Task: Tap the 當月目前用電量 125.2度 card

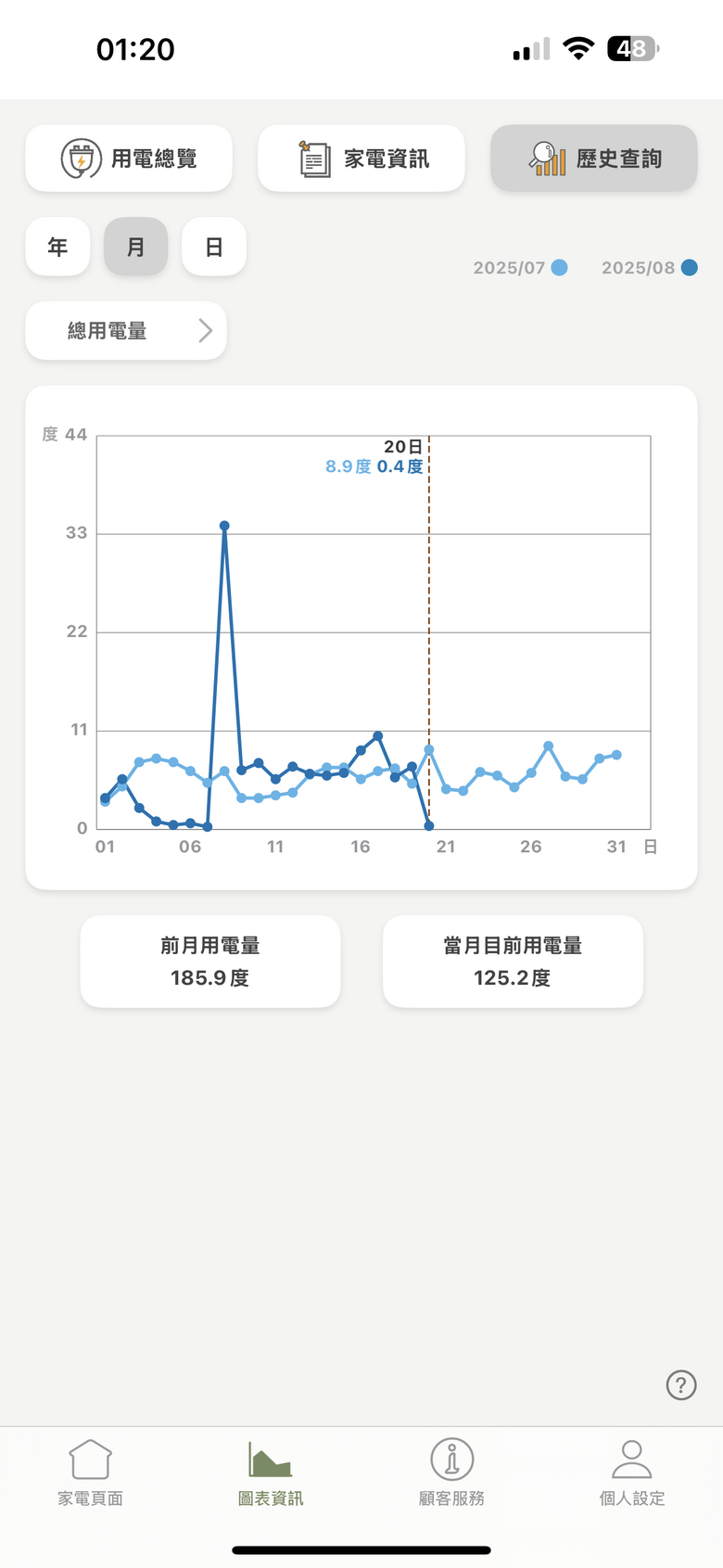Action: coord(512,961)
